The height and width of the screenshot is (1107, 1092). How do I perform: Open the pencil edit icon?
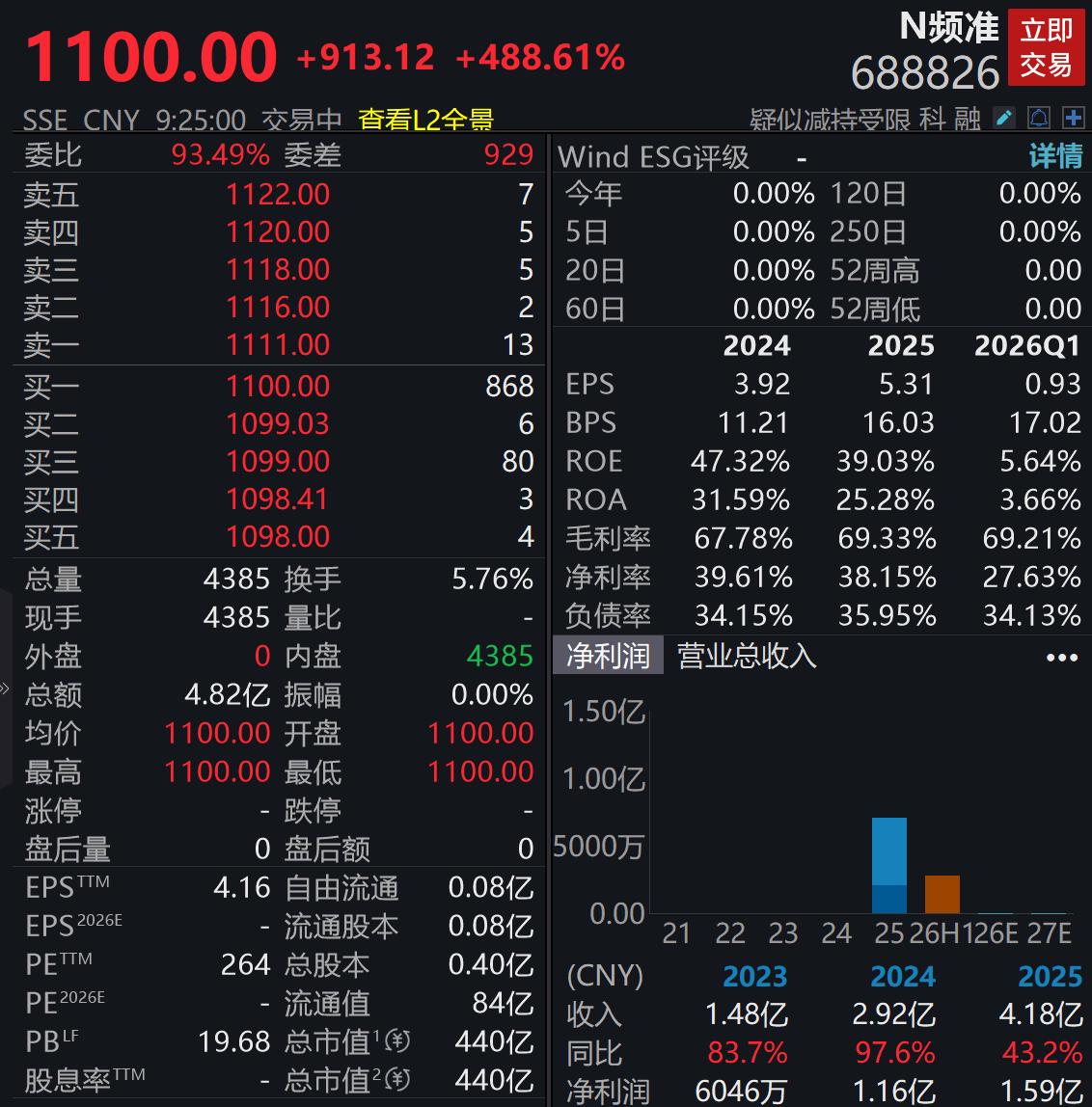[1003, 118]
